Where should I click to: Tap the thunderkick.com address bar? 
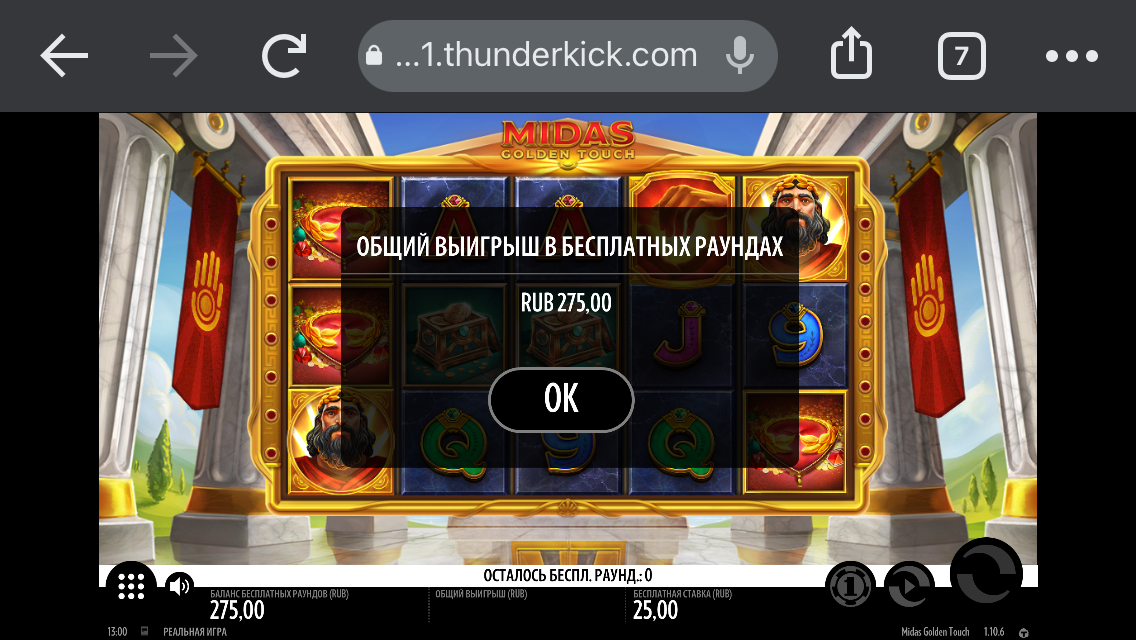pos(545,56)
